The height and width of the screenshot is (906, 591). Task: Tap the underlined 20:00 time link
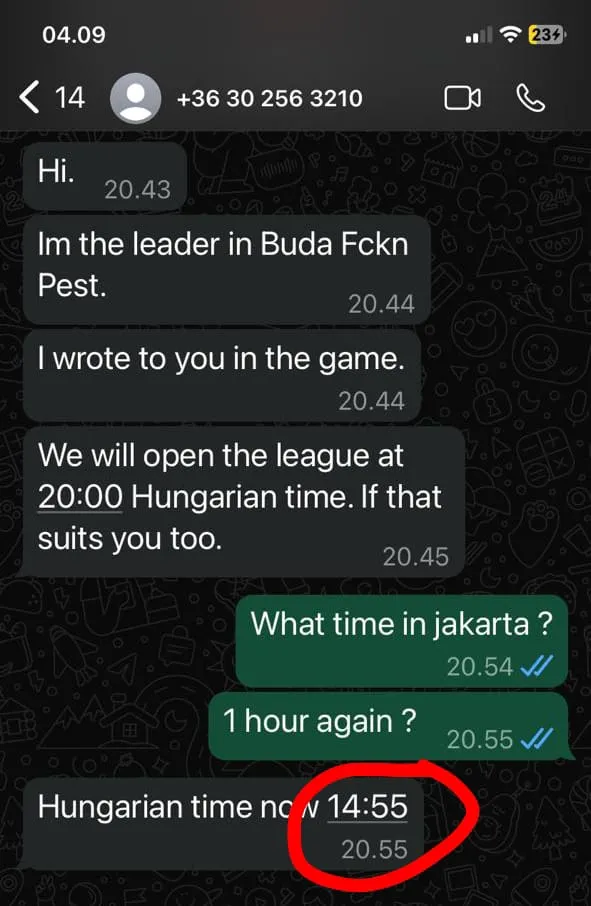tap(80, 497)
